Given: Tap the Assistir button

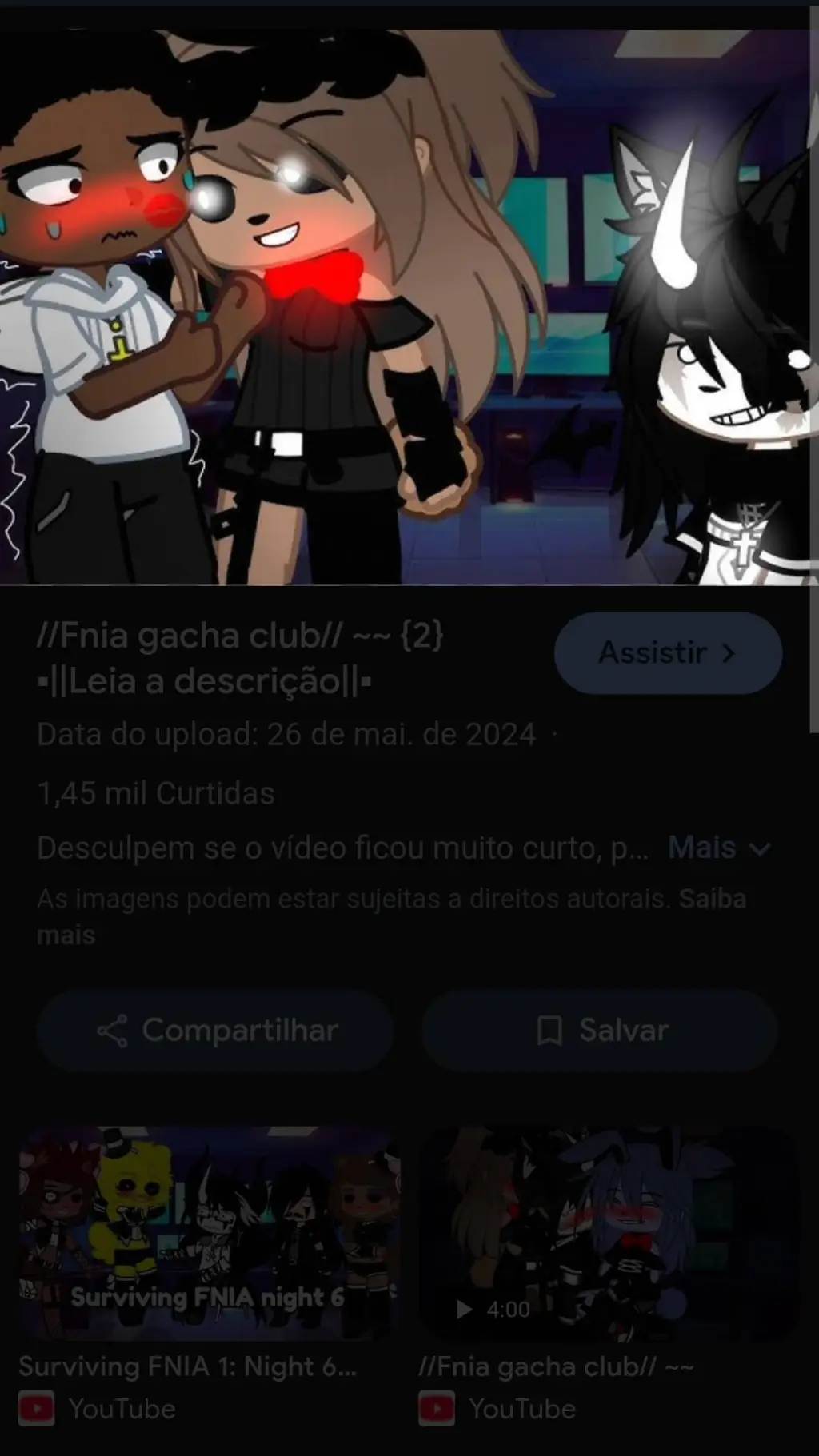Looking at the screenshot, I should [667, 653].
